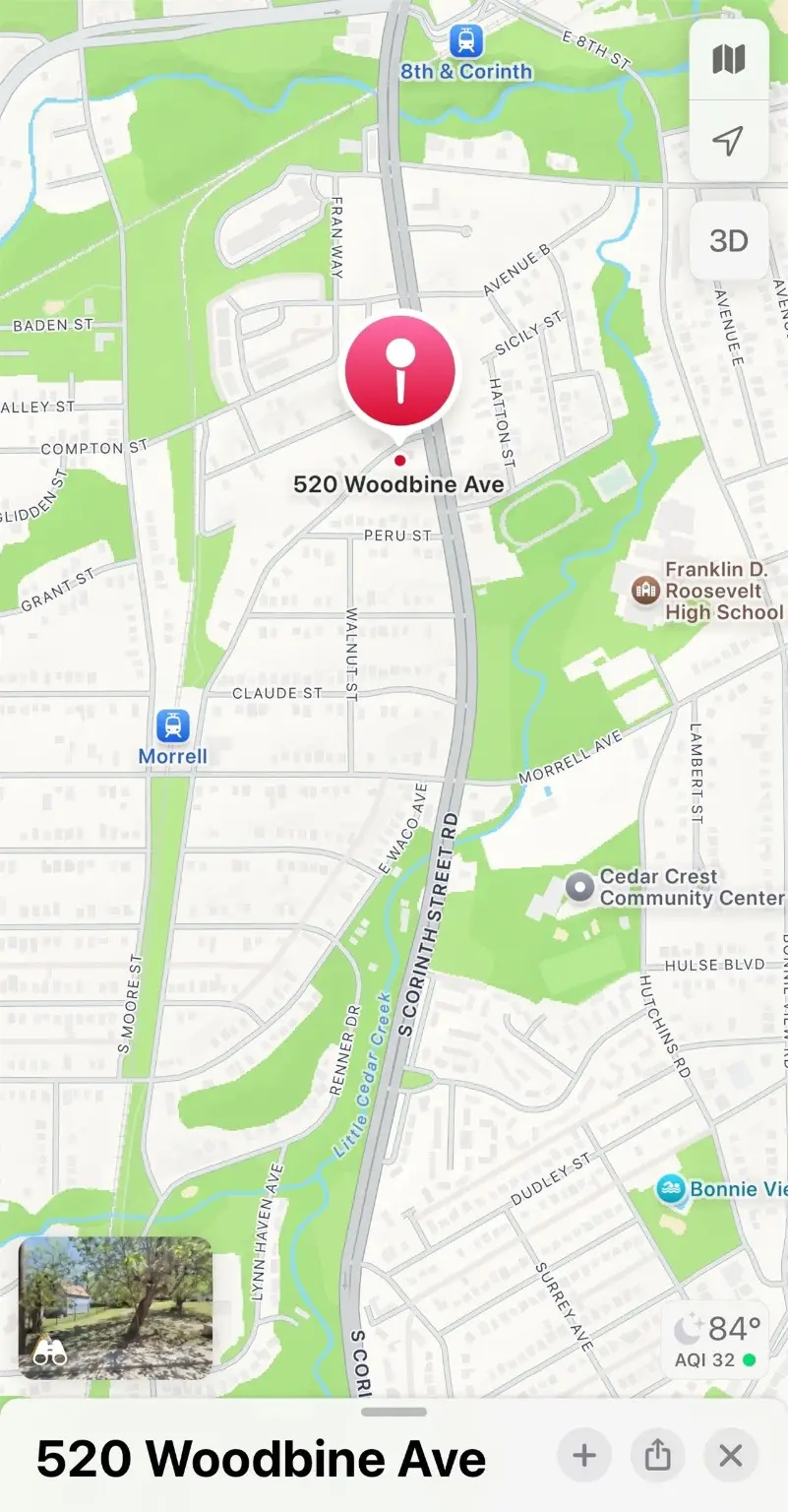This screenshot has height=1512, width=788.
Task: Select the Morrell transit station marker
Action: (173, 726)
